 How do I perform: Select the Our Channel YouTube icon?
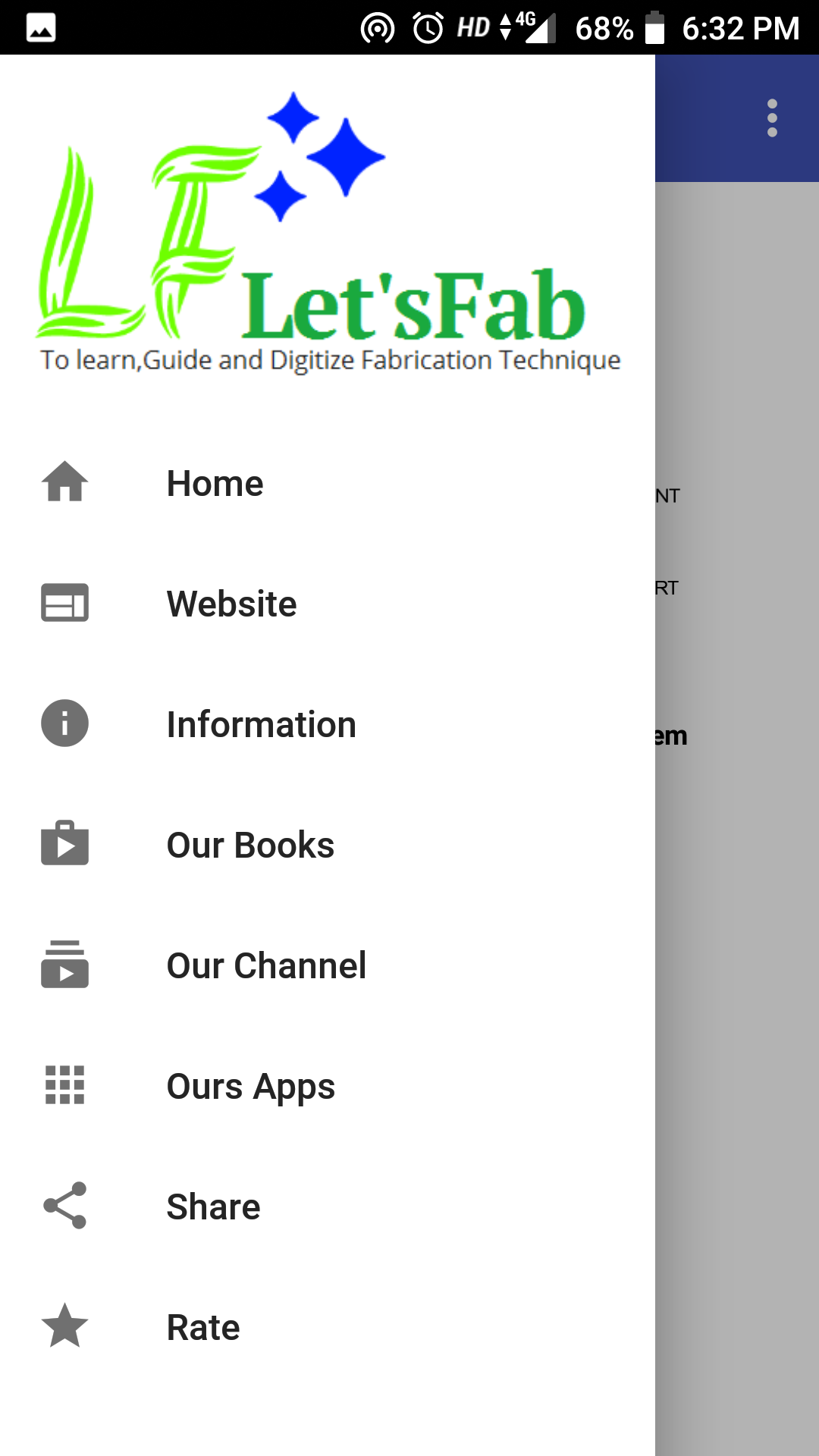64,965
